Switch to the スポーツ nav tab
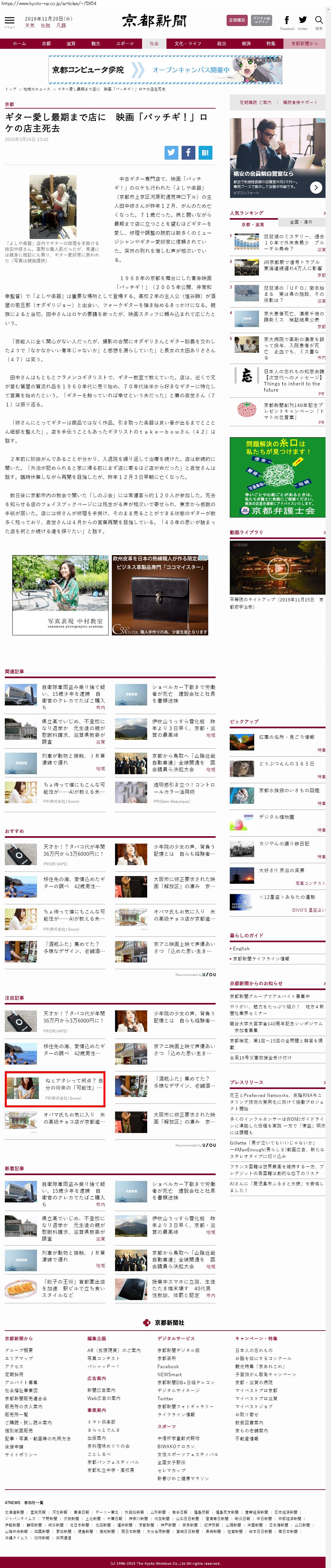This screenshot has width=331, height=1568. click(x=125, y=43)
